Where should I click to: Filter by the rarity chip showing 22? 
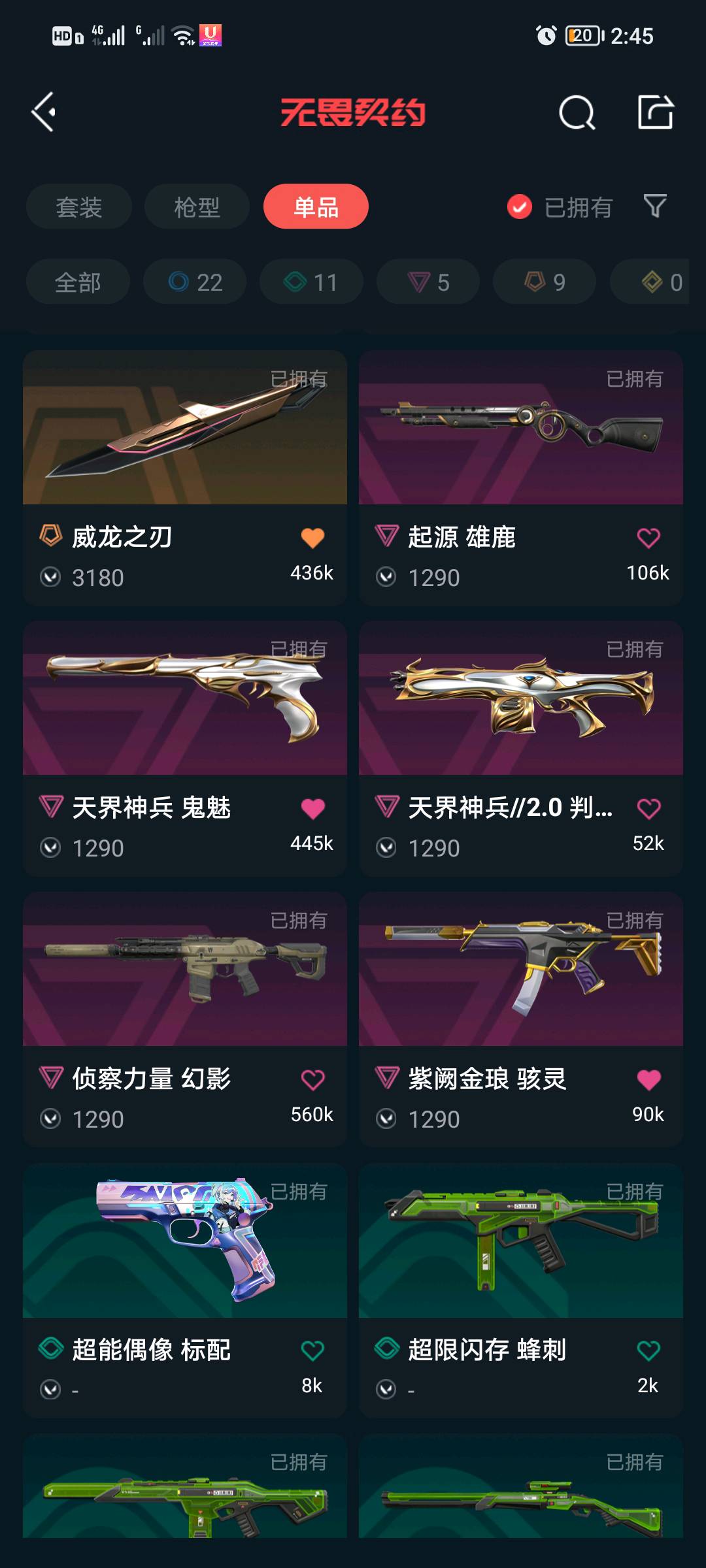point(195,282)
